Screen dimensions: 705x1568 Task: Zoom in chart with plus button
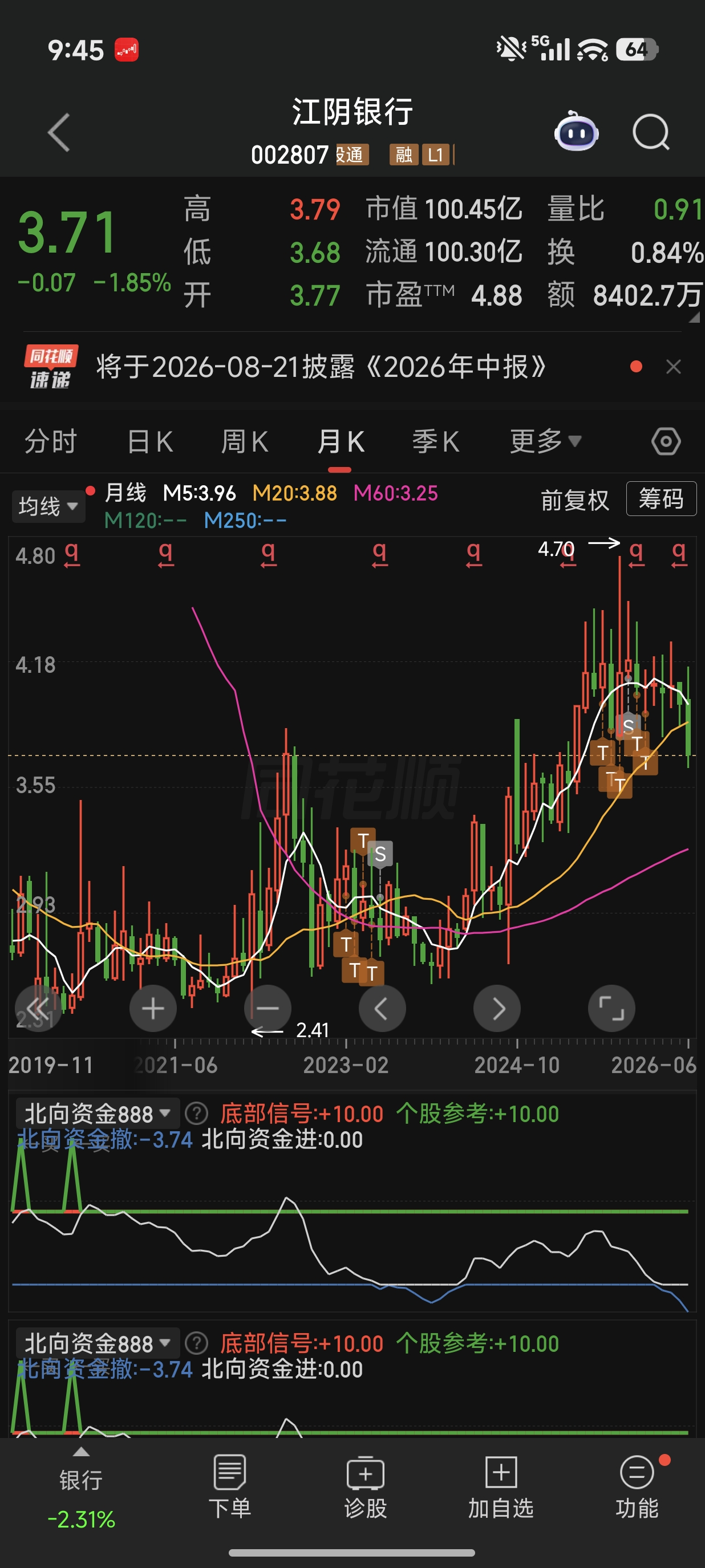(x=153, y=1009)
